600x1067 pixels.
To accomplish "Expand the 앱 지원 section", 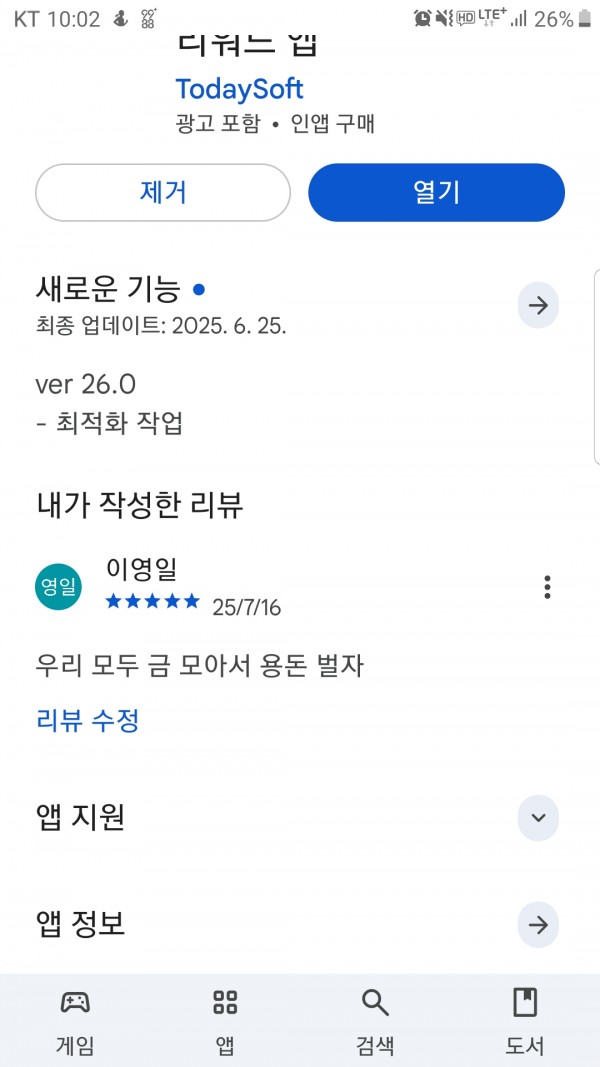I will 538,817.
